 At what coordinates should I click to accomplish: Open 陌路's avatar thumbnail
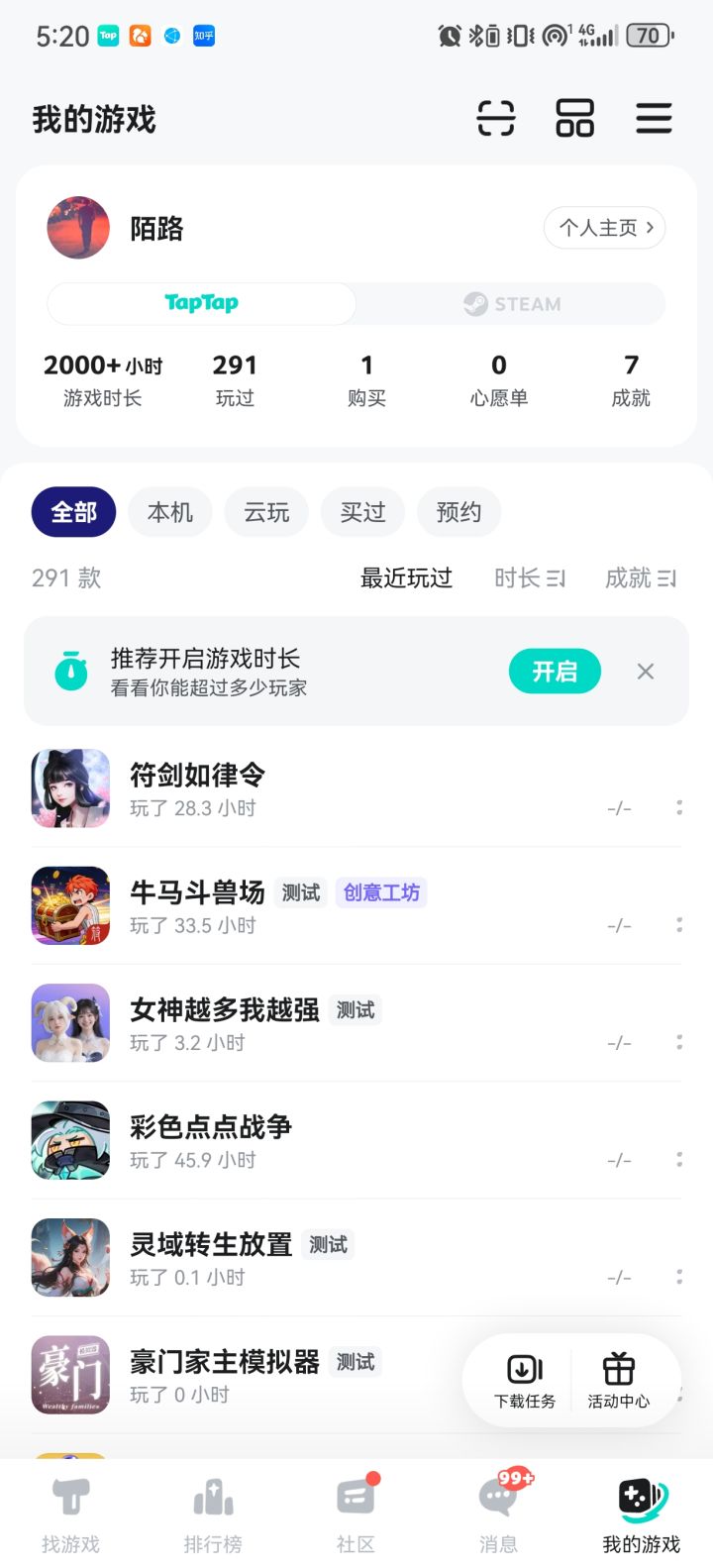coord(76,227)
